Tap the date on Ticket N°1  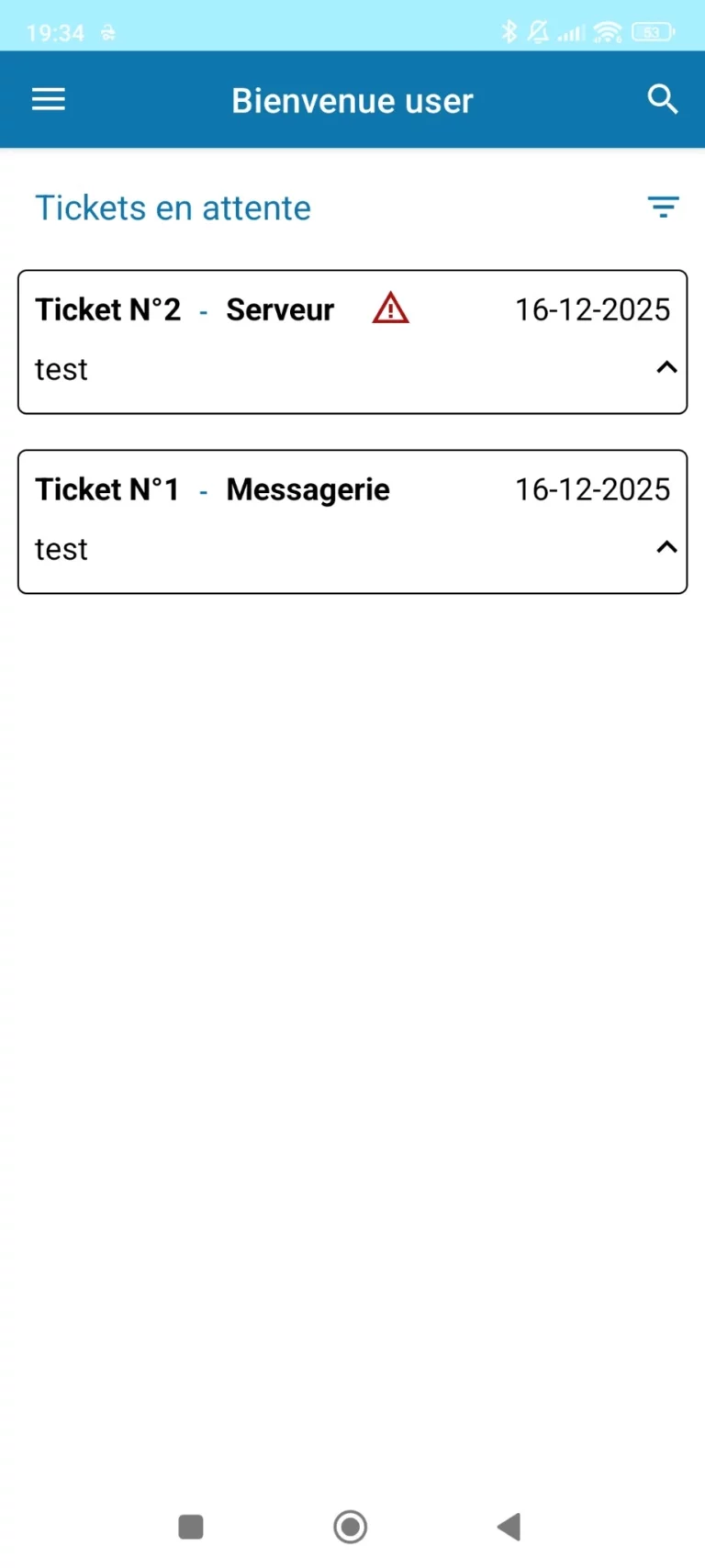(x=591, y=488)
